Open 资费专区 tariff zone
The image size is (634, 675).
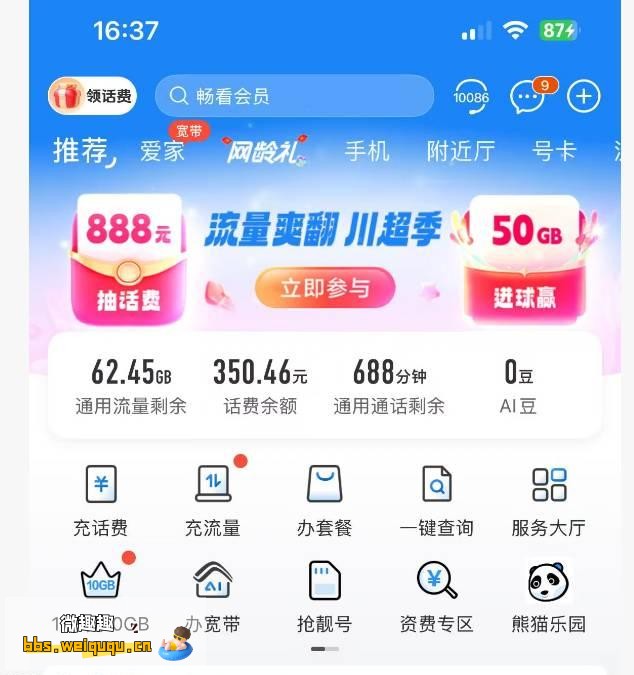(437, 597)
